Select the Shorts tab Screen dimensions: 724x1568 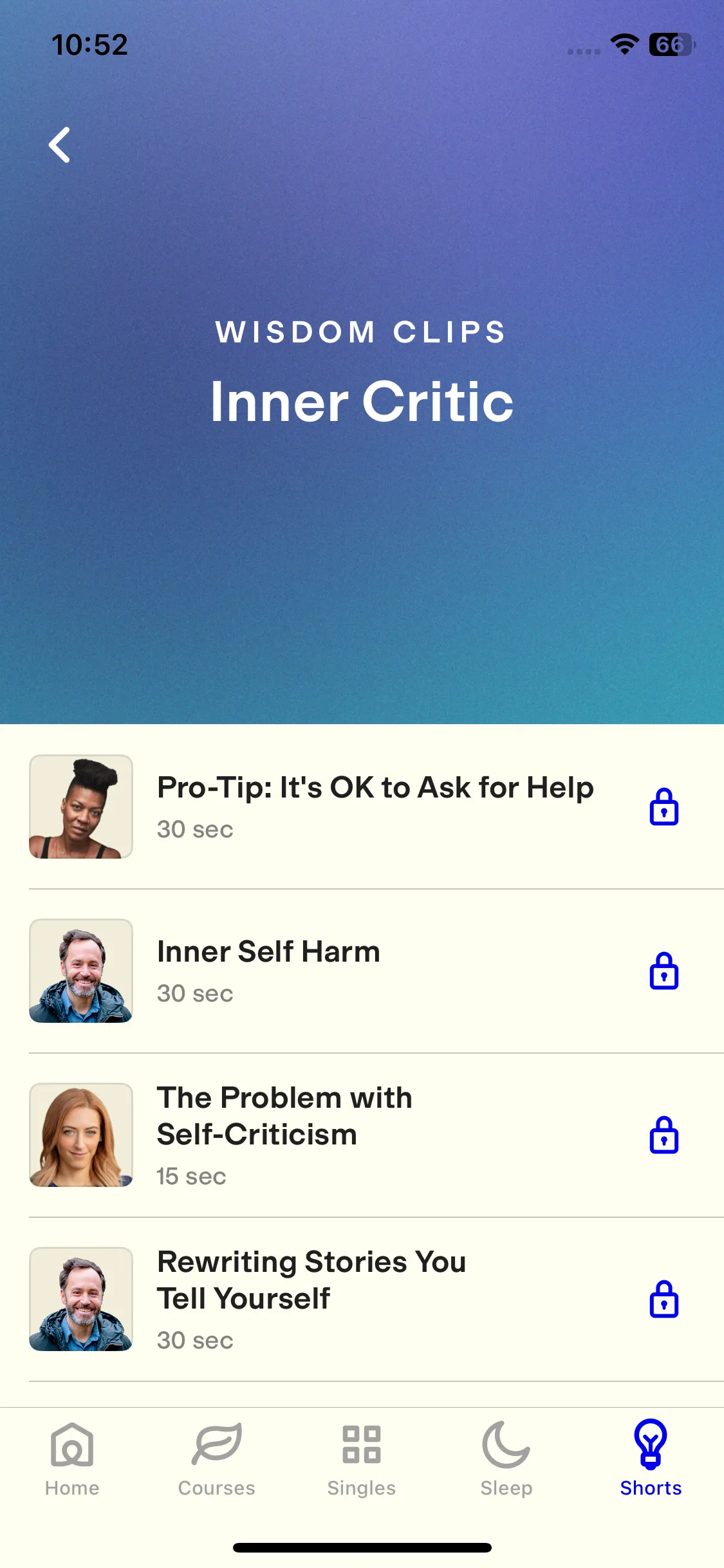pyautogui.click(x=651, y=1459)
